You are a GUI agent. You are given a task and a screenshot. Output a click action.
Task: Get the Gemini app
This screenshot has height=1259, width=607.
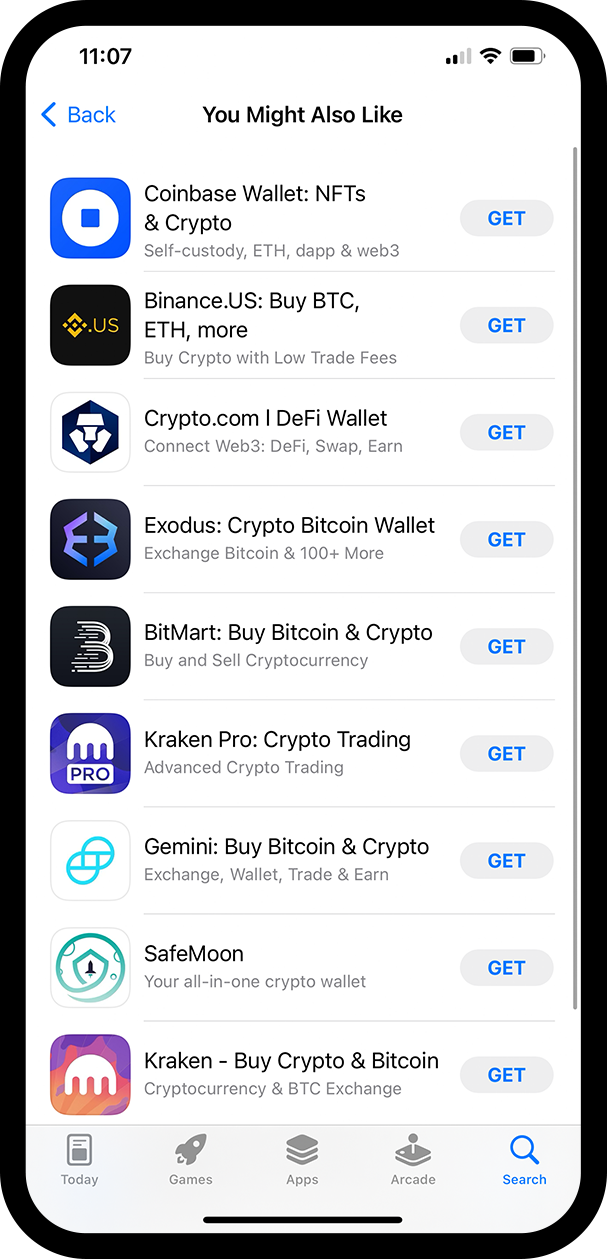pos(506,860)
